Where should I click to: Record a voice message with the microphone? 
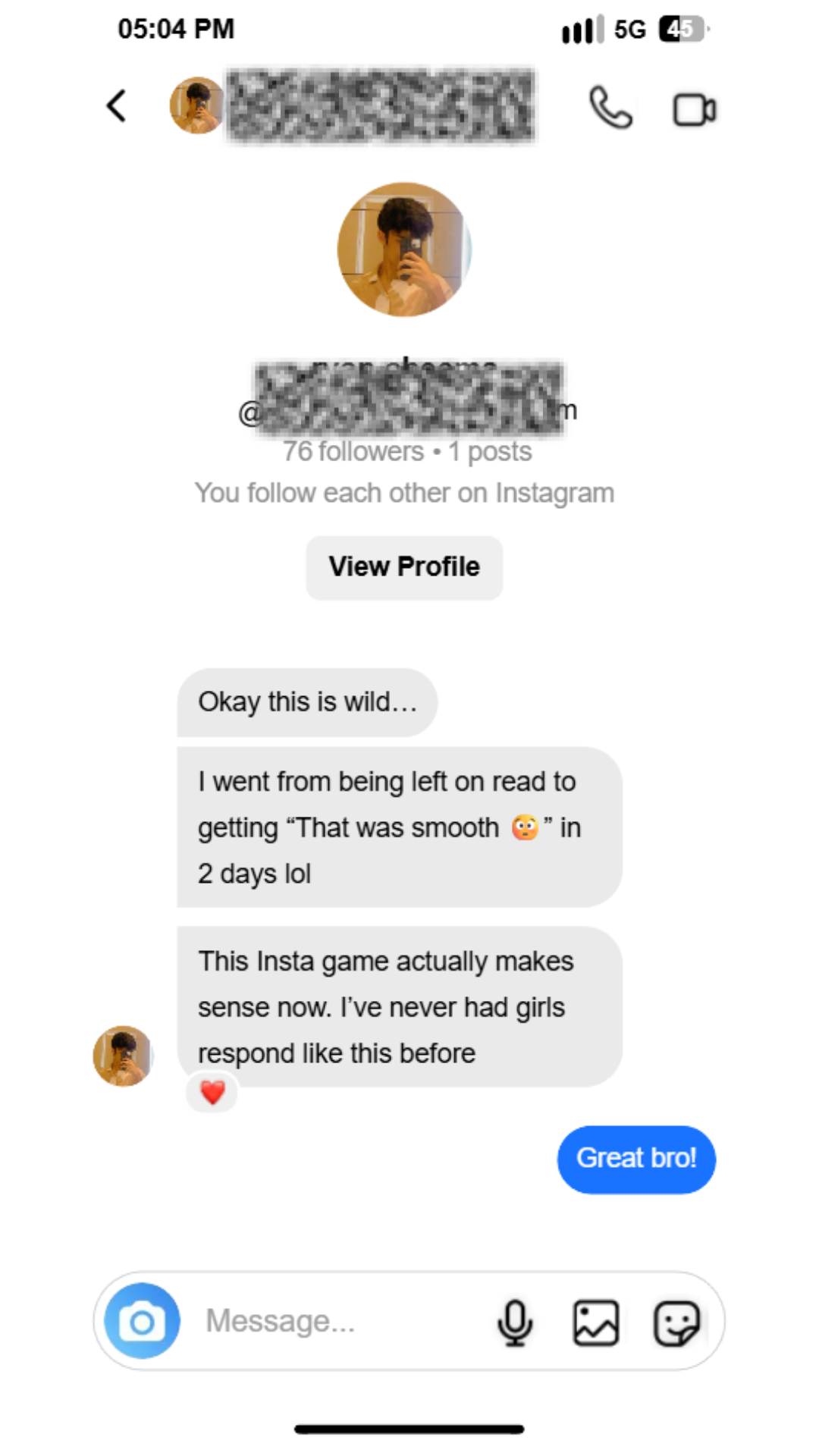coord(515,1322)
